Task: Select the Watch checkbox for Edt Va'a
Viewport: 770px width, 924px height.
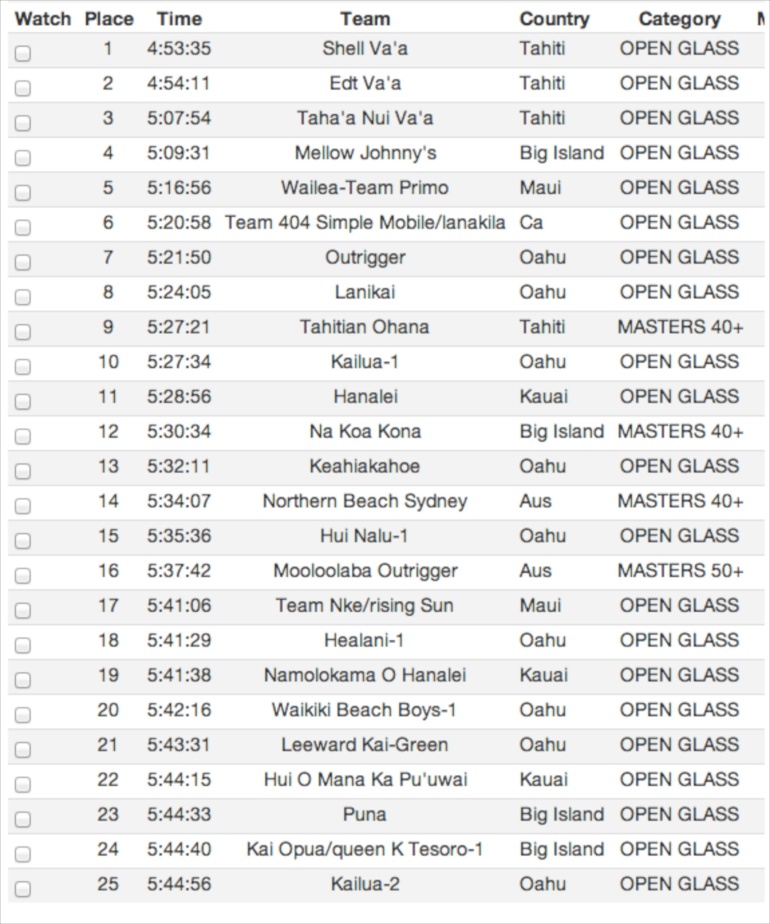Action: click(x=23, y=88)
